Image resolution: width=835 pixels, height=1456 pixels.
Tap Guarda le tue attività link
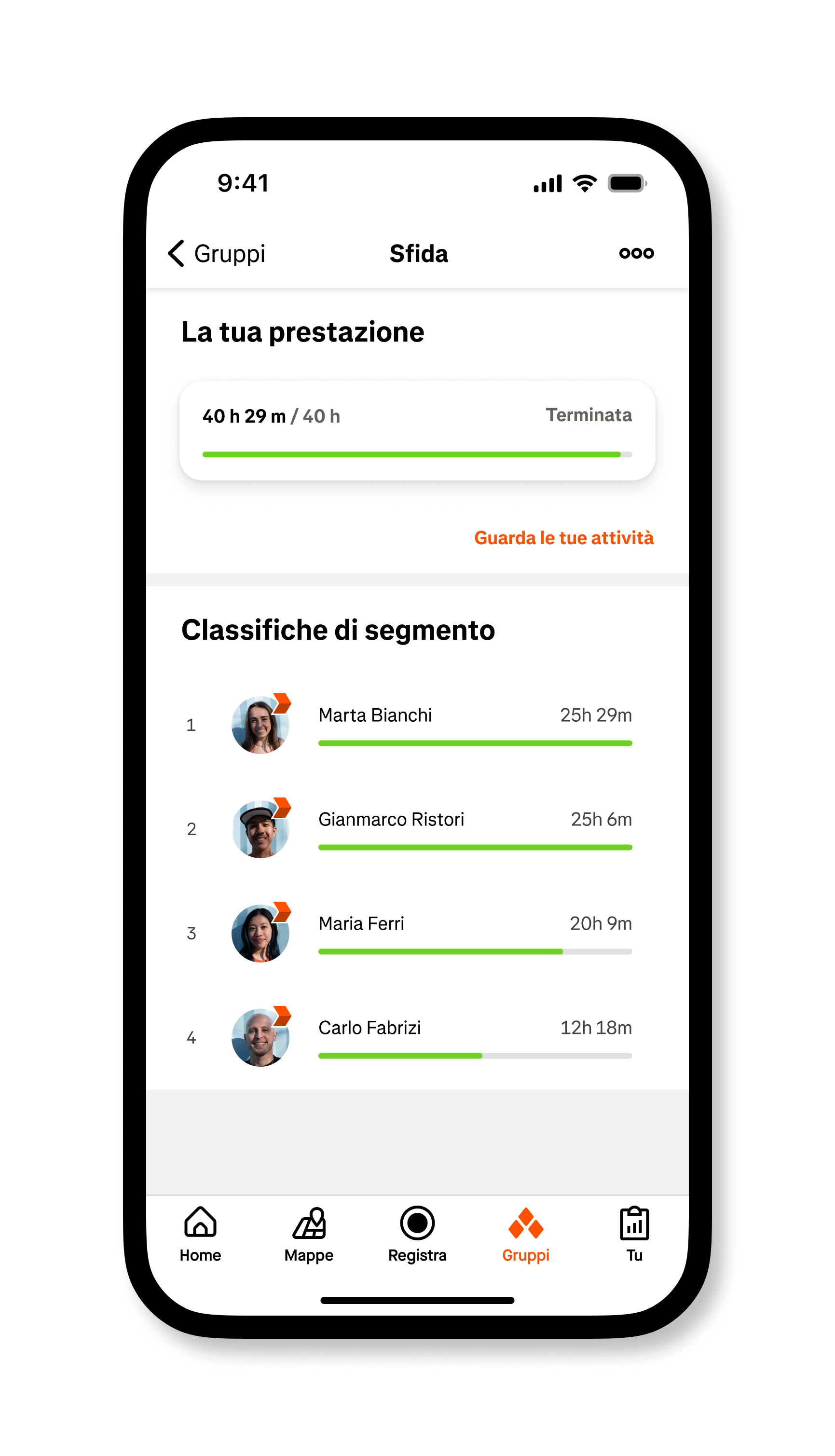tap(563, 538)
